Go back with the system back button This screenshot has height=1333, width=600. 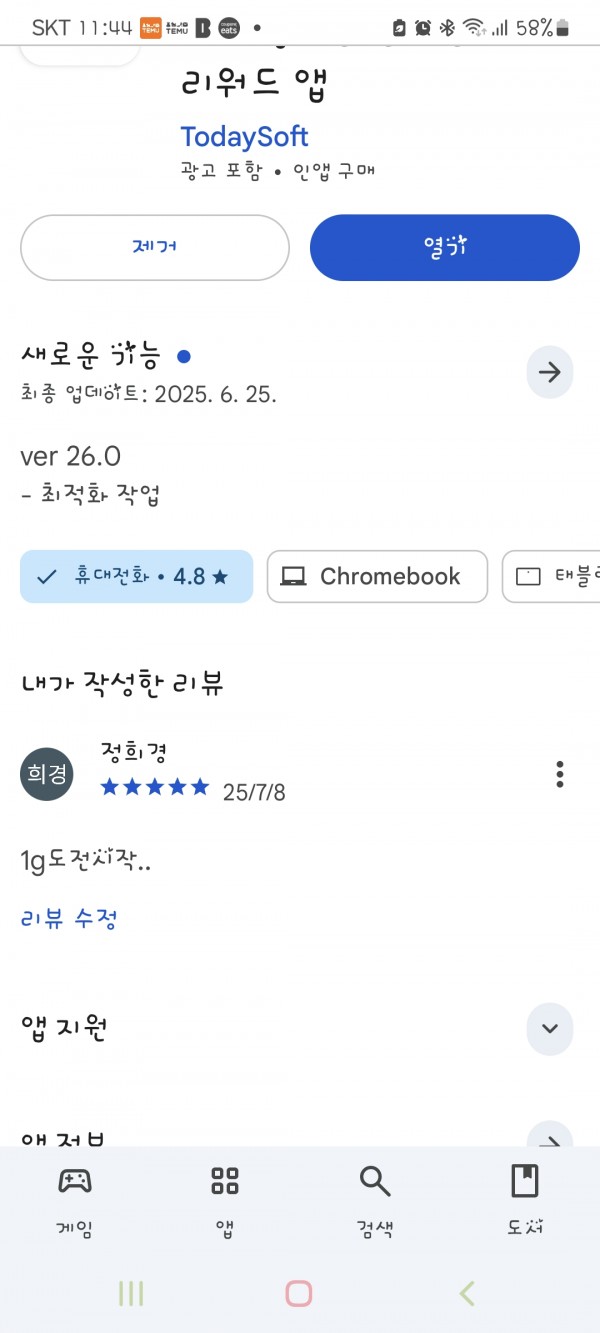(467, 1293)
